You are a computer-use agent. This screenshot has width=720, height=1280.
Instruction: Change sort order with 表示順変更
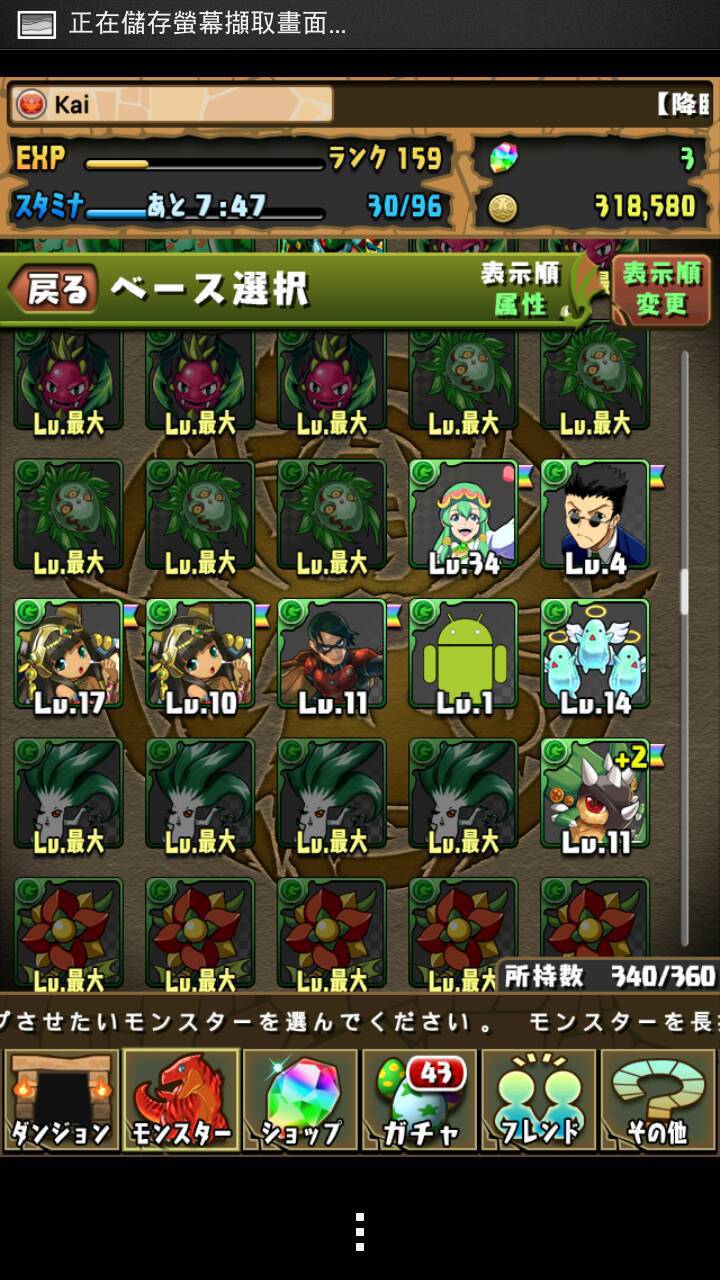click(661, 289)
